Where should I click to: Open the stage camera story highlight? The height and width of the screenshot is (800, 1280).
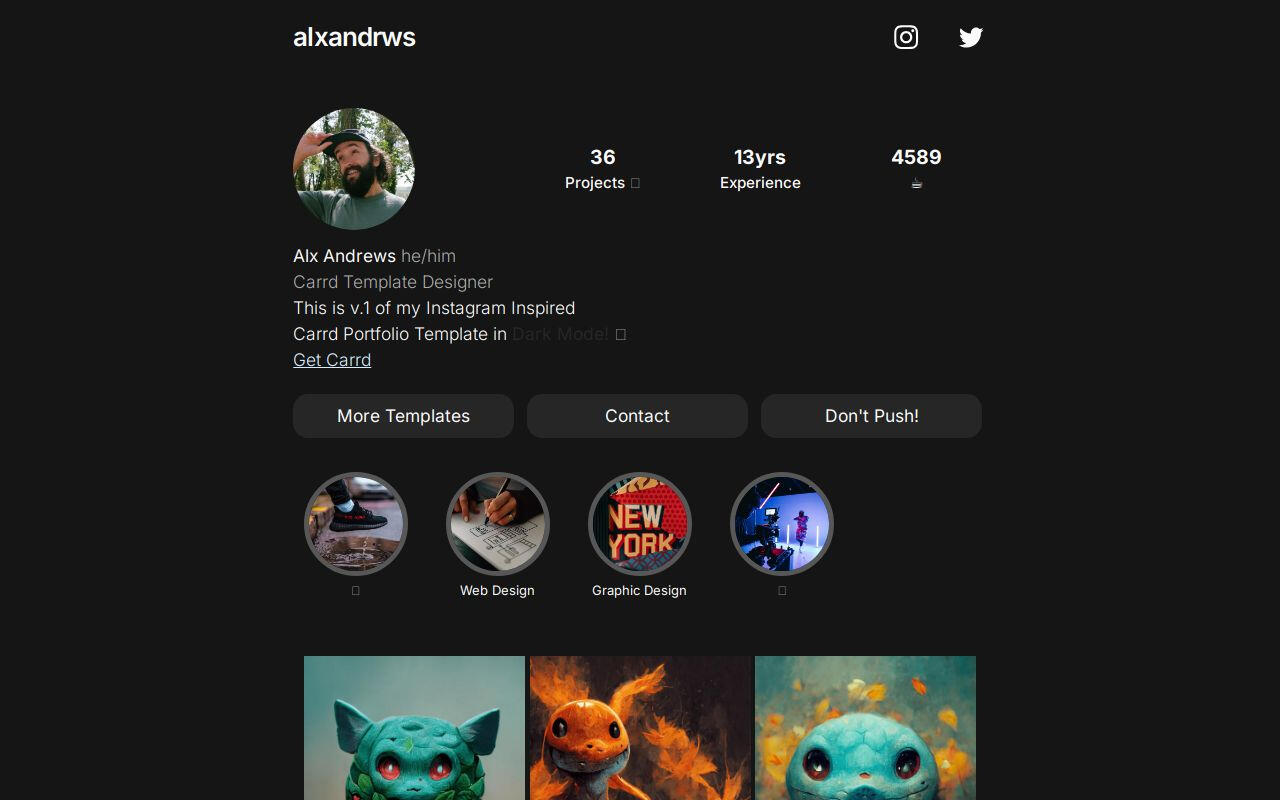[781, 524]
